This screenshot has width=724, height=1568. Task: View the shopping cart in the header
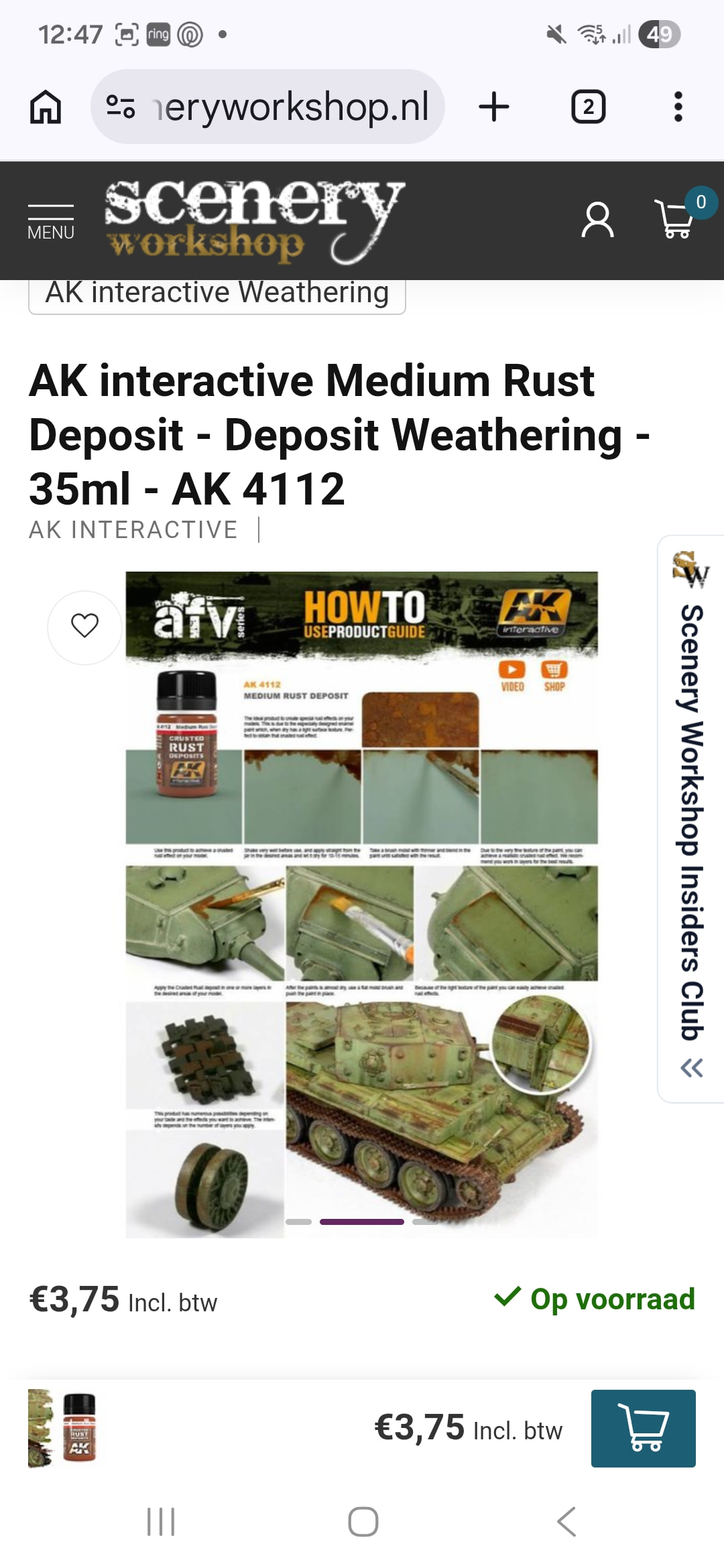[676, 219]
